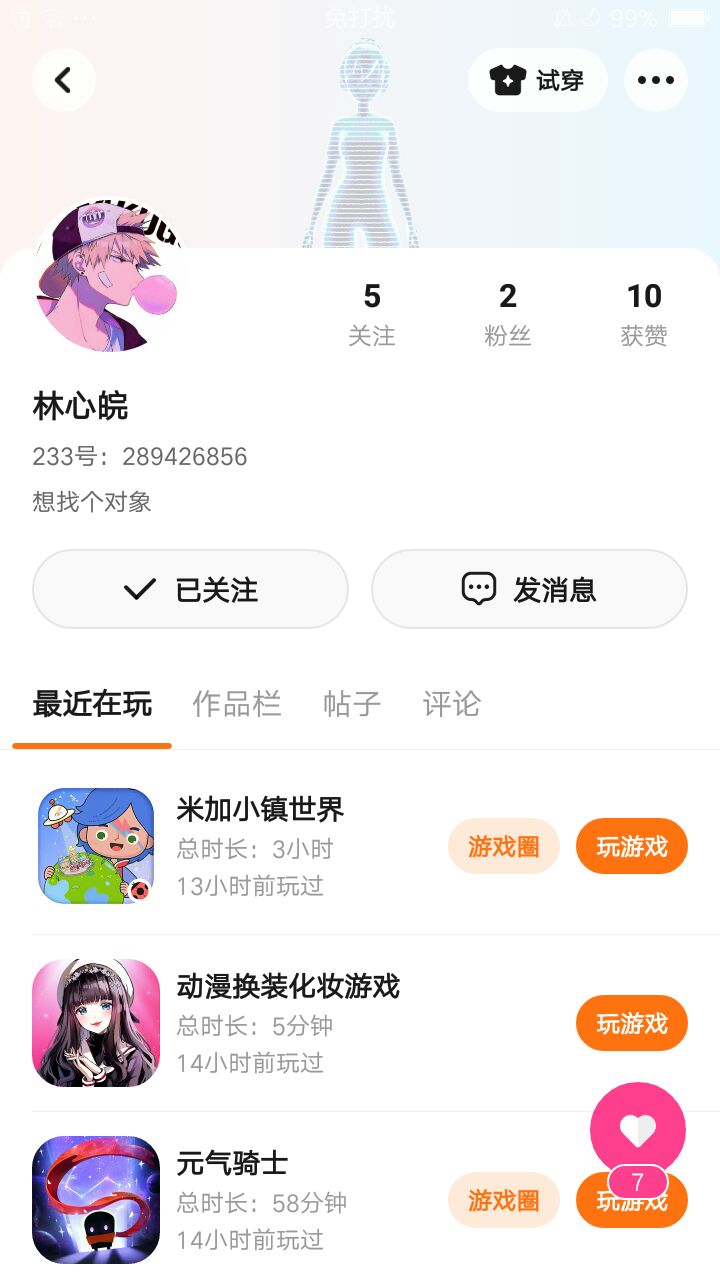Switch to the 作品栏 tab
This screenshot has width=720, height=1280.
(237, 704)
